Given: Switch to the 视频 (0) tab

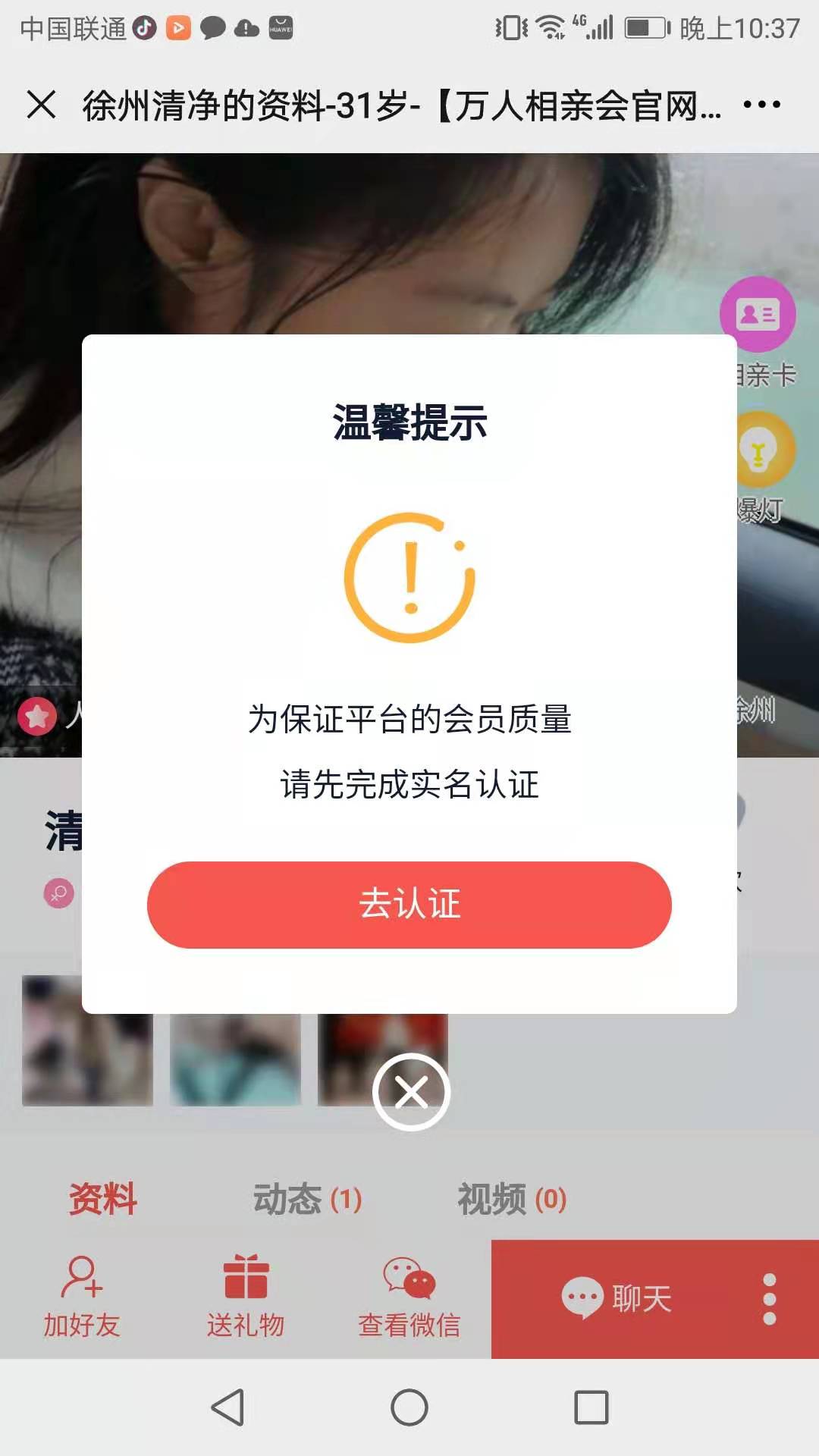Looking at the screenshot, I should 512,1200.
